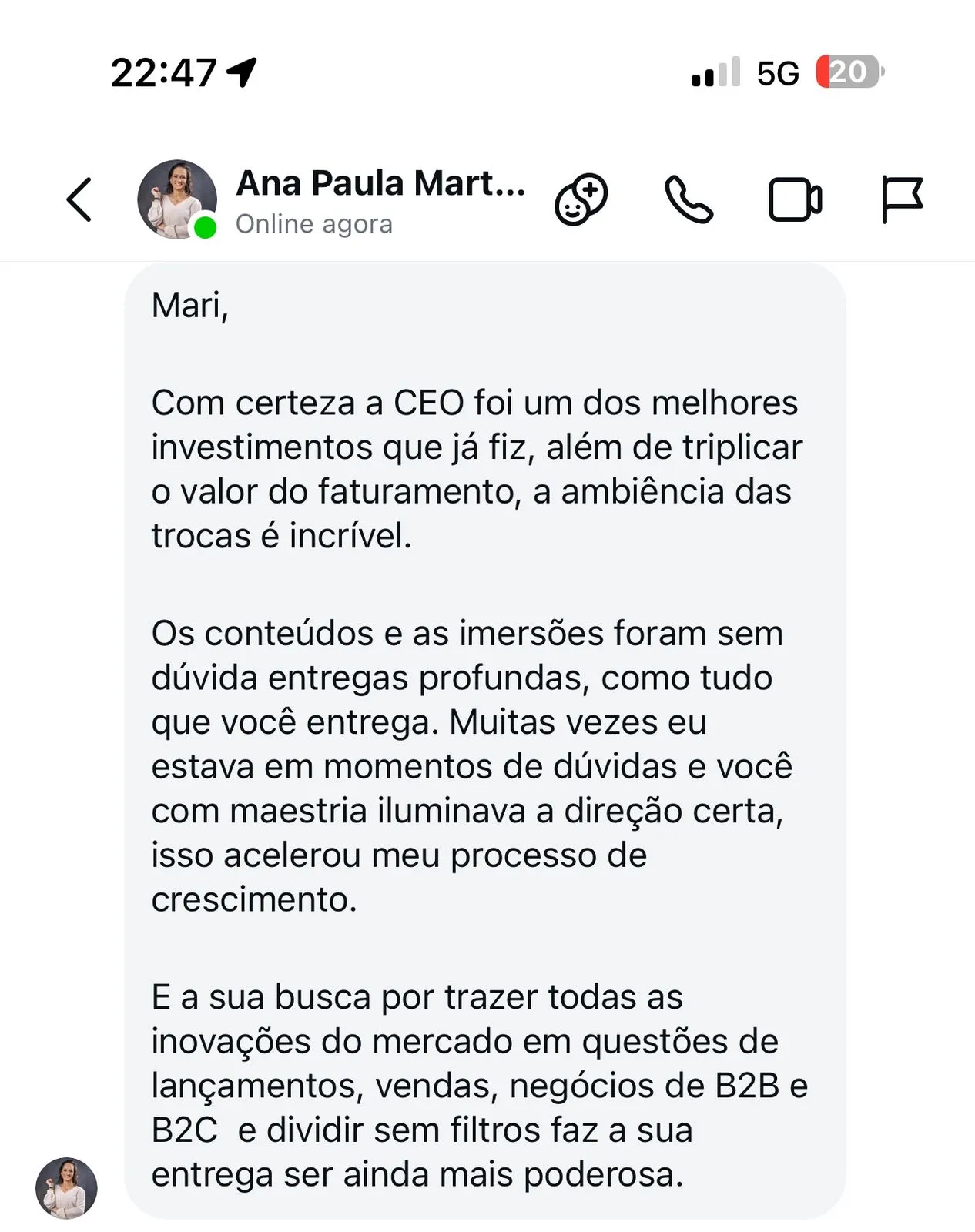975x1232 pixels.
Task: Start a video call with Ana Paula
Action: coord(795,199)
